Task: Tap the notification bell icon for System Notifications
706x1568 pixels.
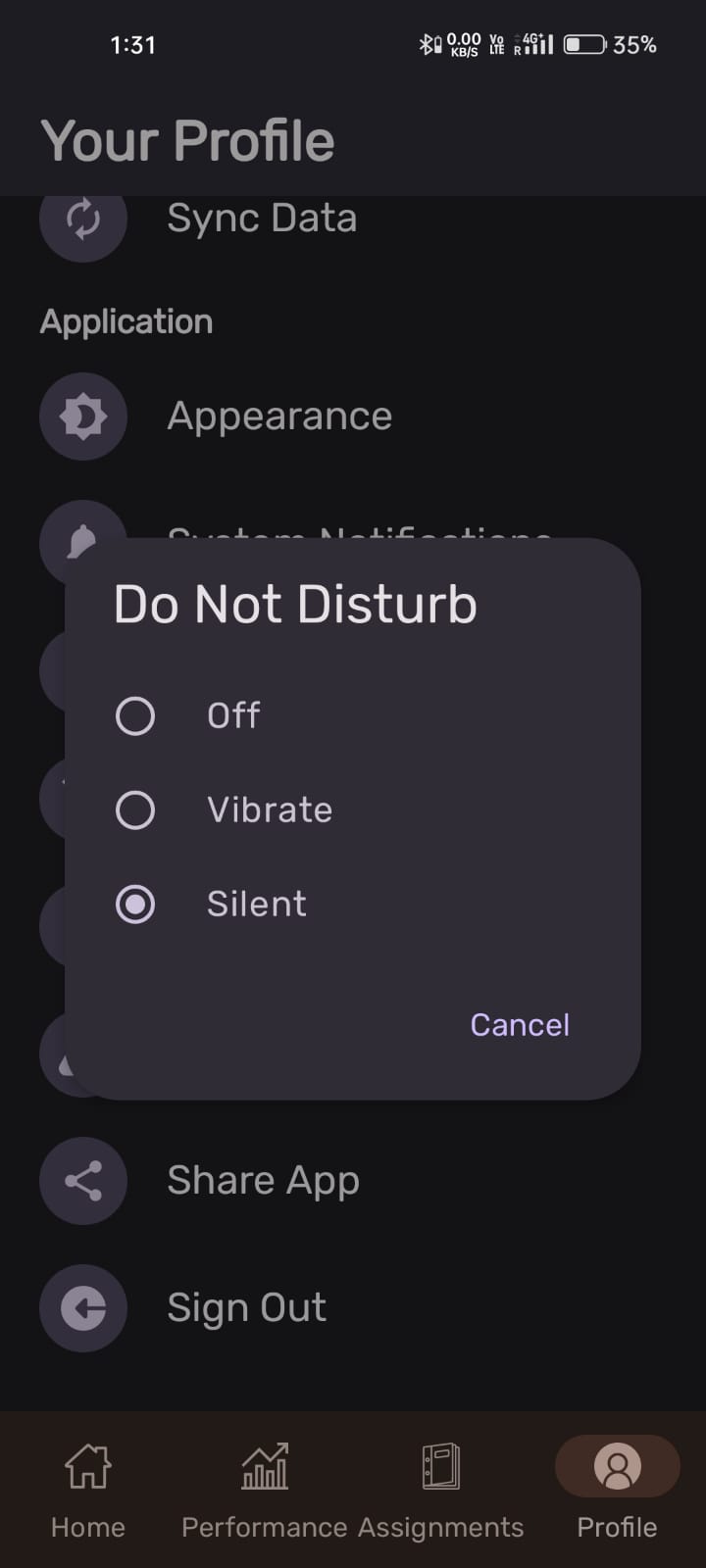Action: pyautogui.click(x=83, y=540)
